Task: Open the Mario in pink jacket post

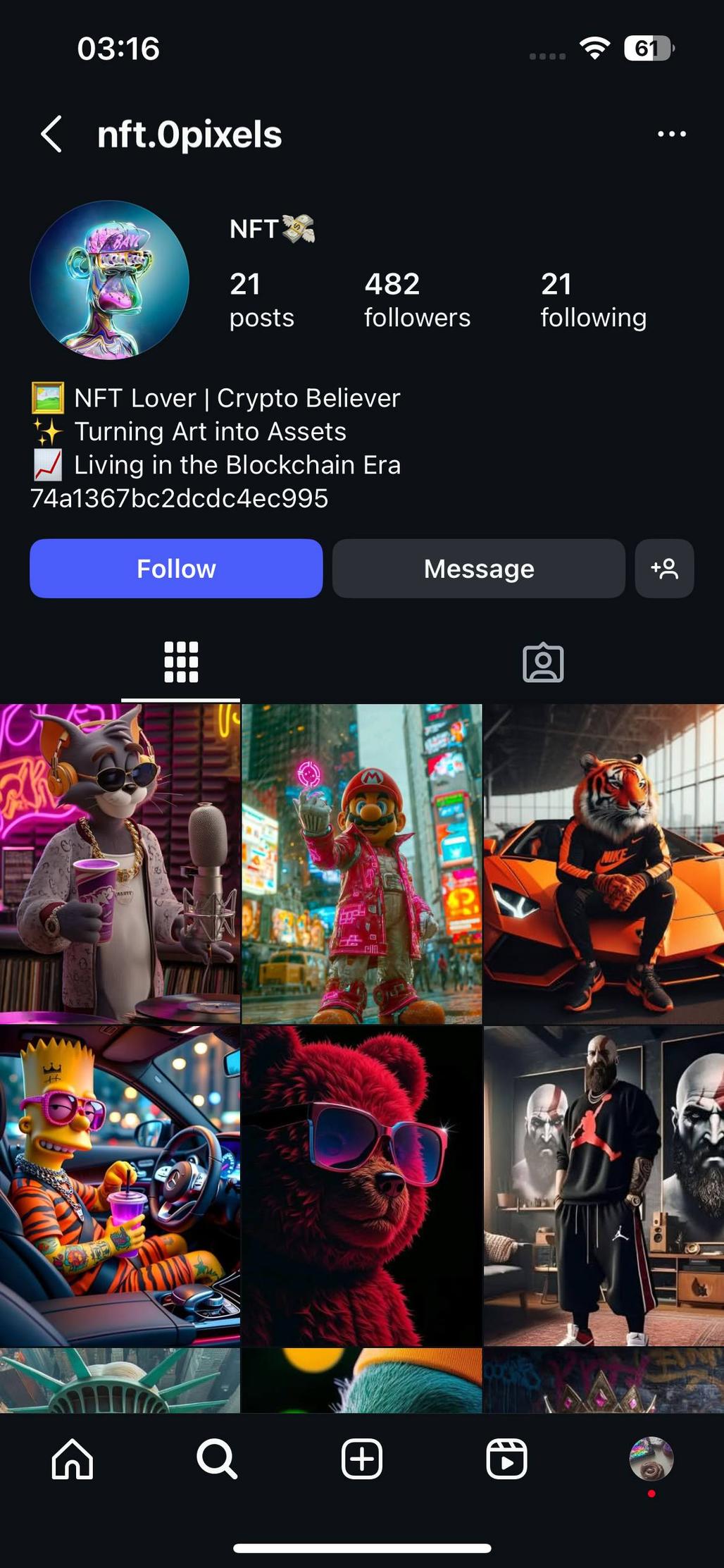Action: coord(362,863)
